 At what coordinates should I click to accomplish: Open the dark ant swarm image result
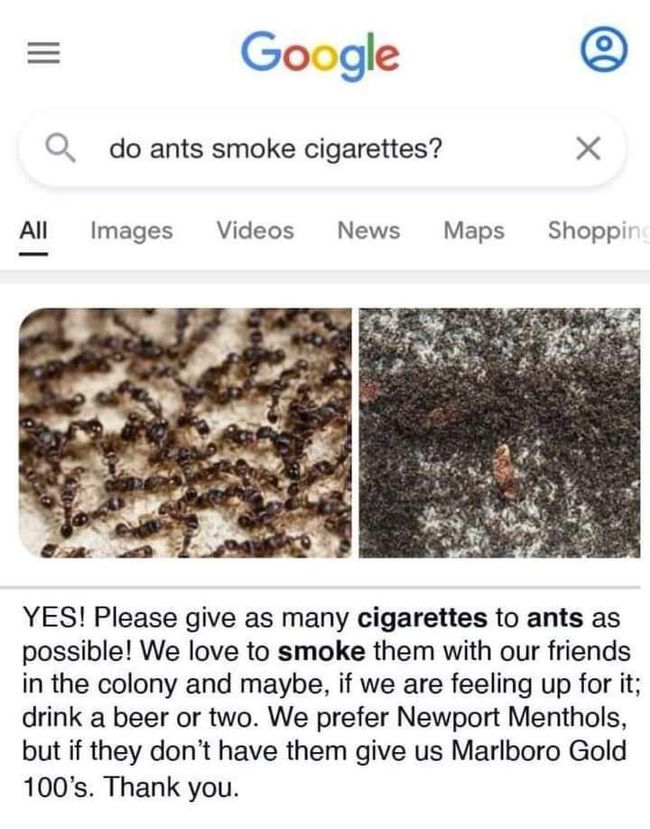click(x=499, y=432)
